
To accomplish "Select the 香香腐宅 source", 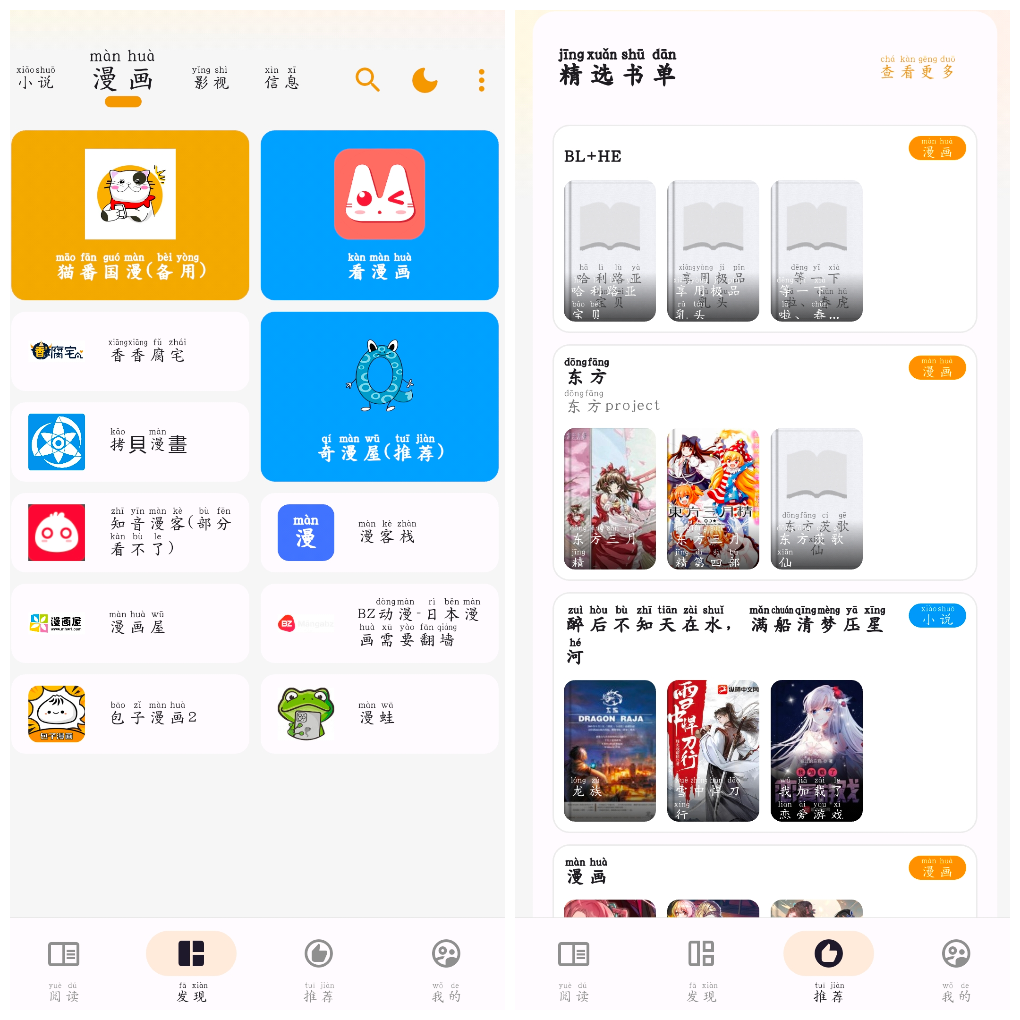I will (130, 351).
